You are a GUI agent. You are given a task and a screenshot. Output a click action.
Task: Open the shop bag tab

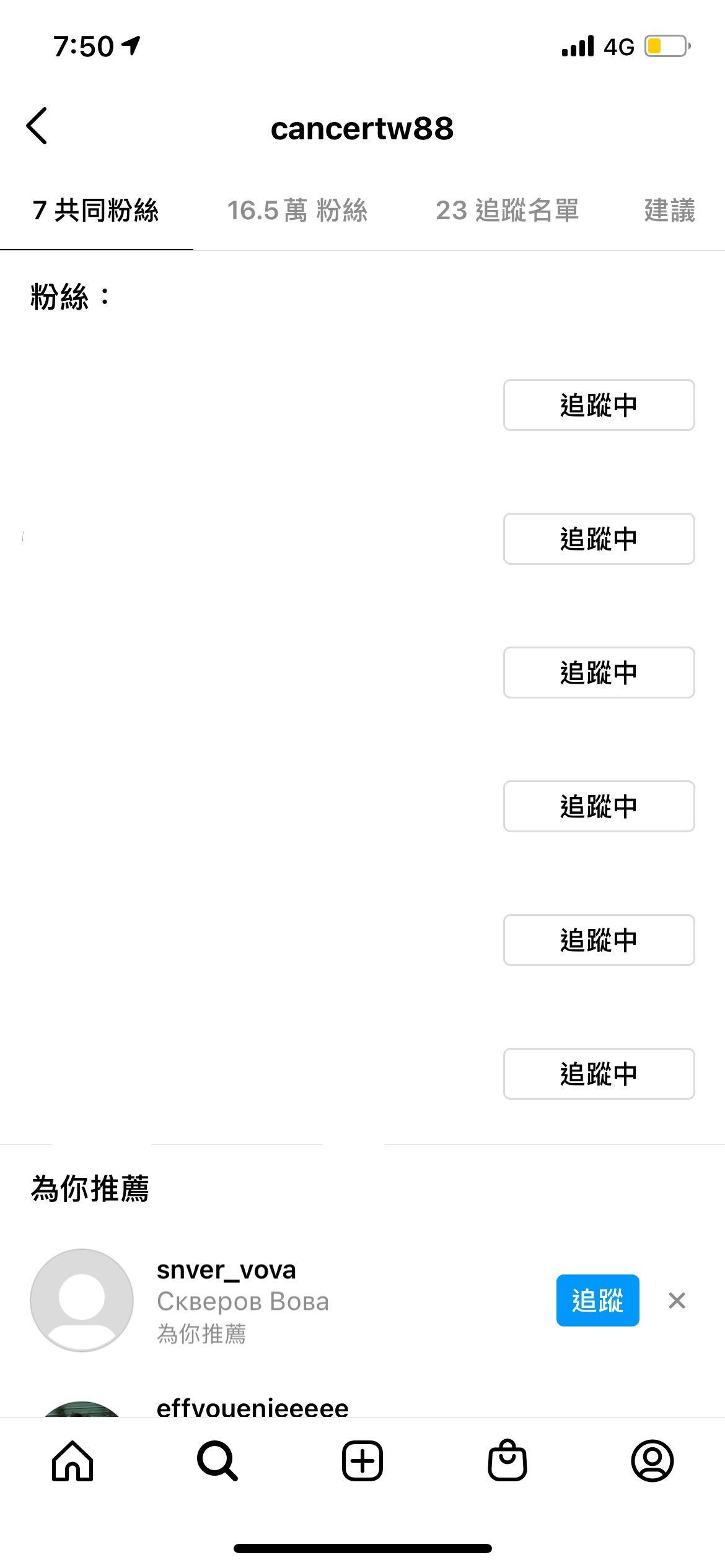507,1461
